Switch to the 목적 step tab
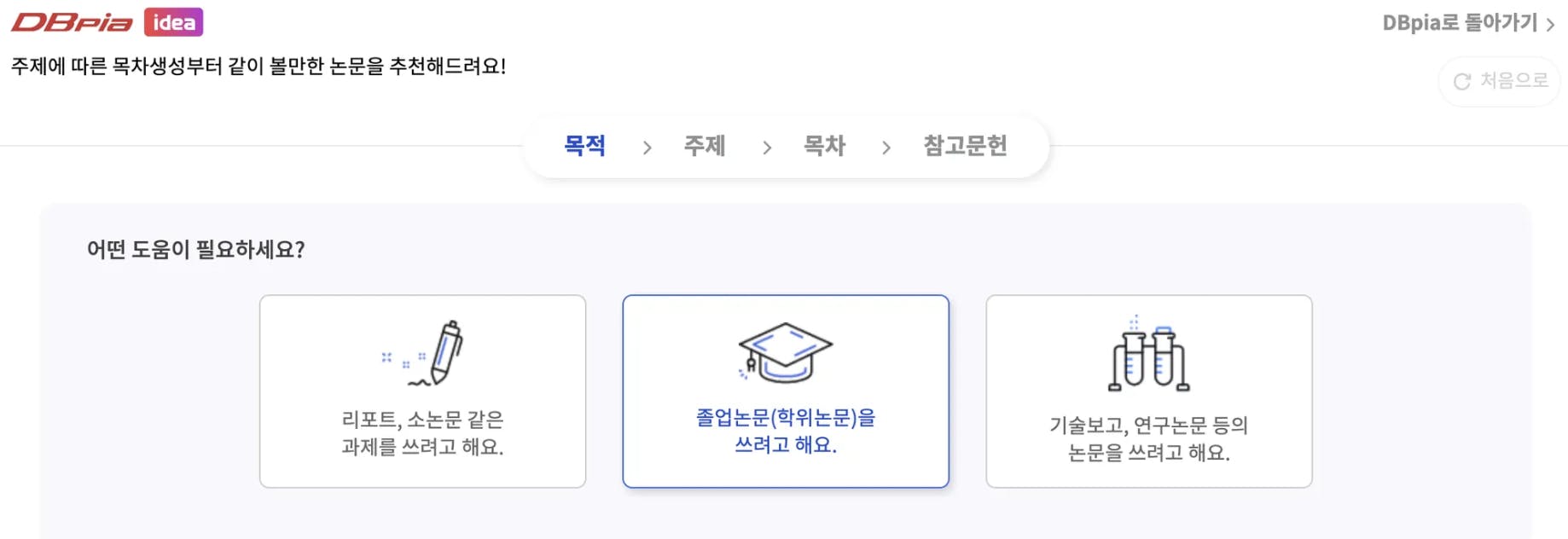Viewport: 1568px width, 539px height. click(x=585, y=146)
